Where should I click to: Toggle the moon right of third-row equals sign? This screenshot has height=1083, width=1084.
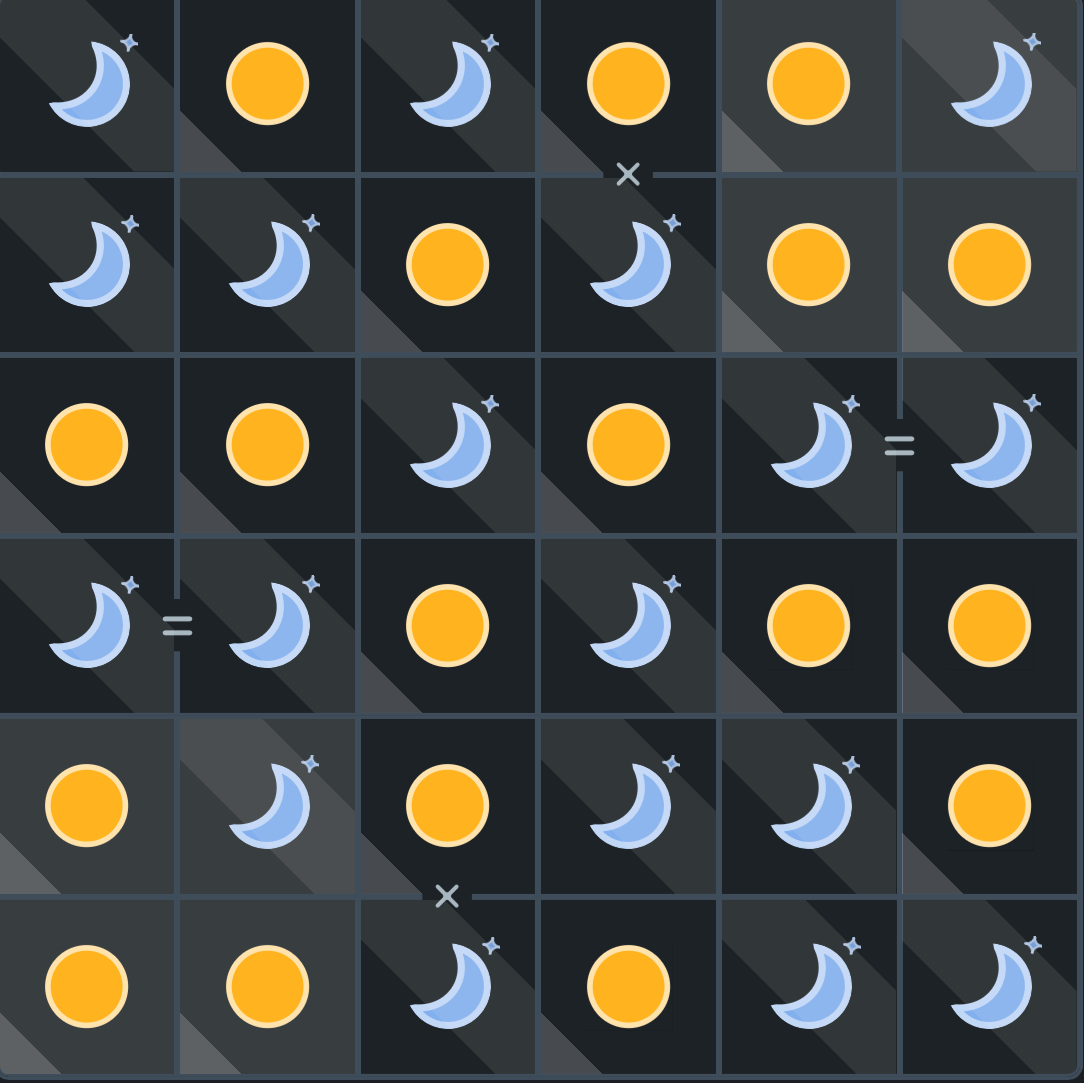tap(990, 445)
